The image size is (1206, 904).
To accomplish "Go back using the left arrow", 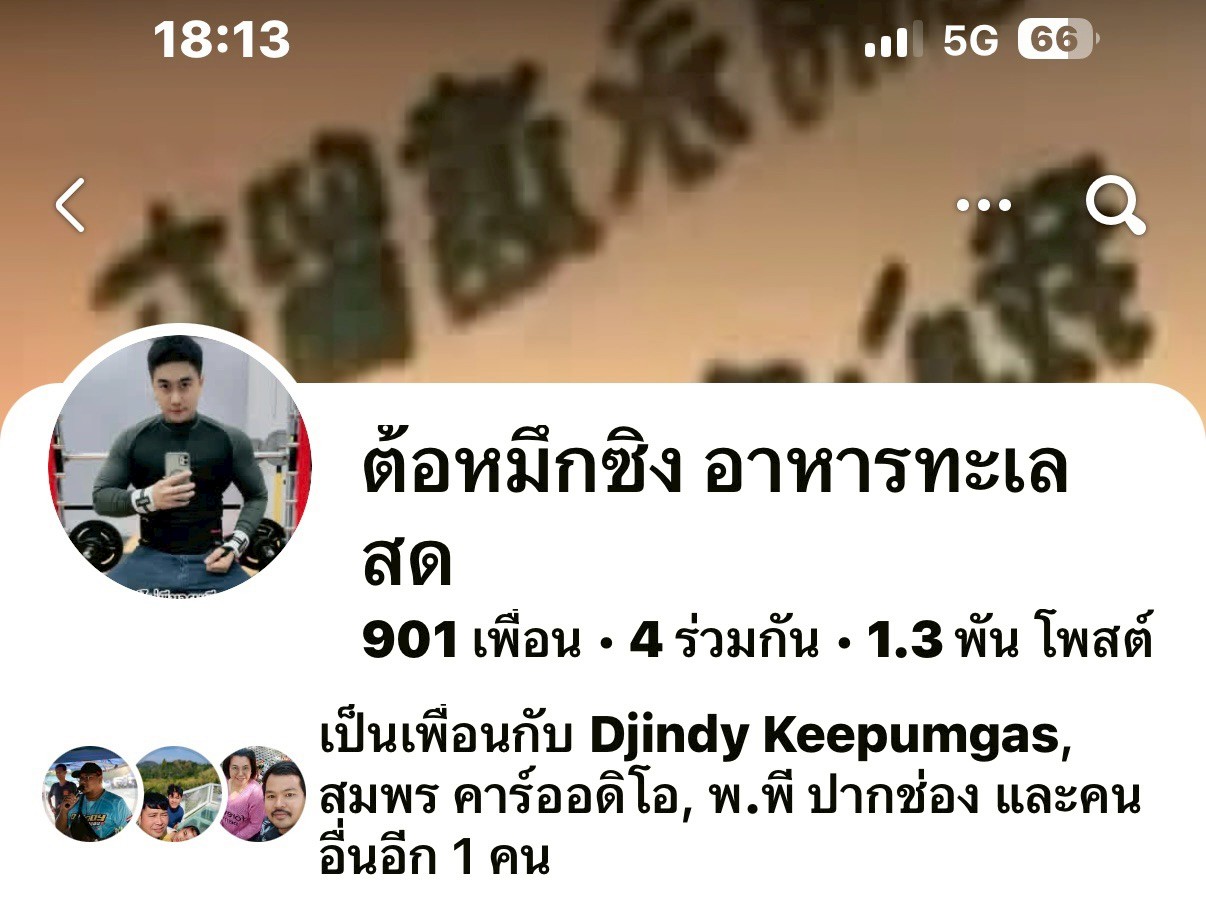I will point(70,205).
